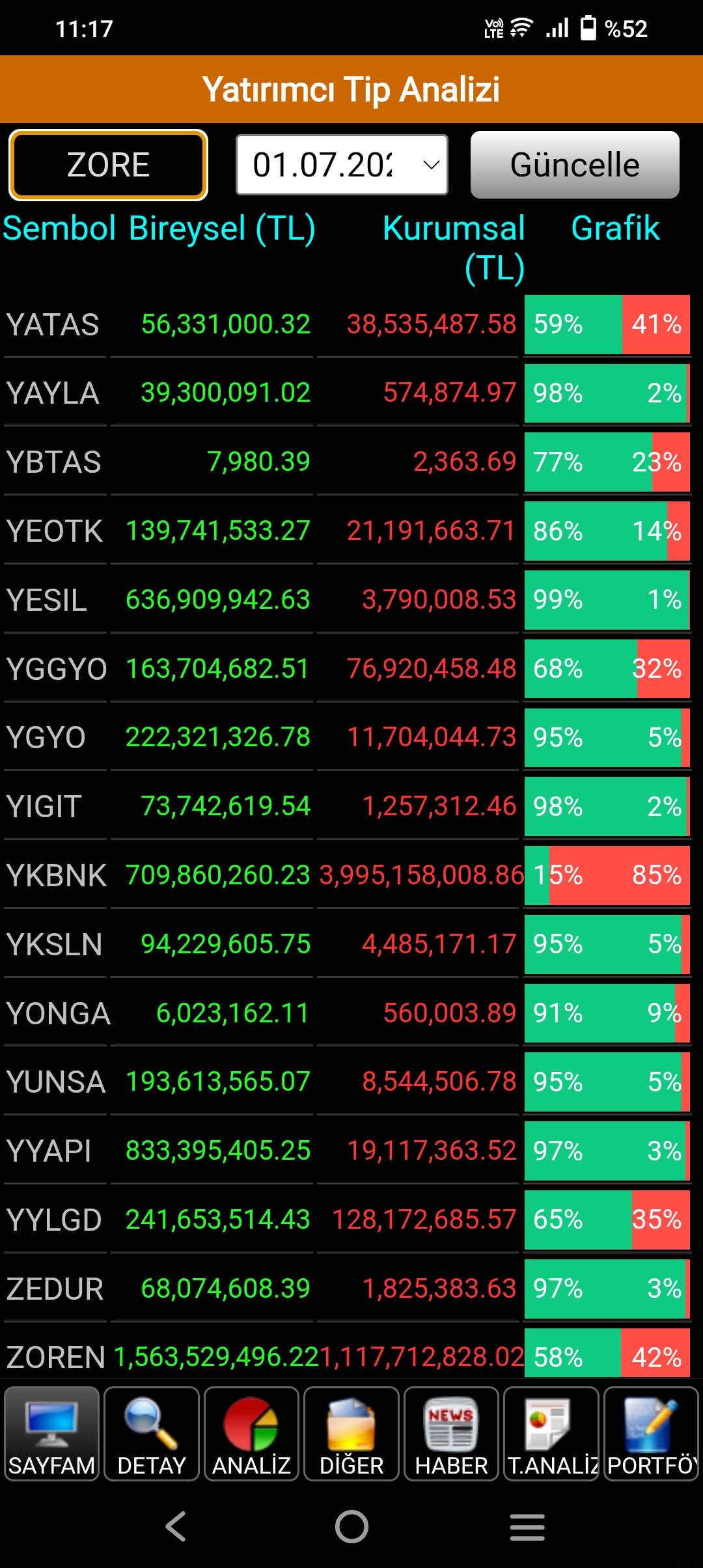
Task: Go back with the system back button
Action: click(176, 1526)
